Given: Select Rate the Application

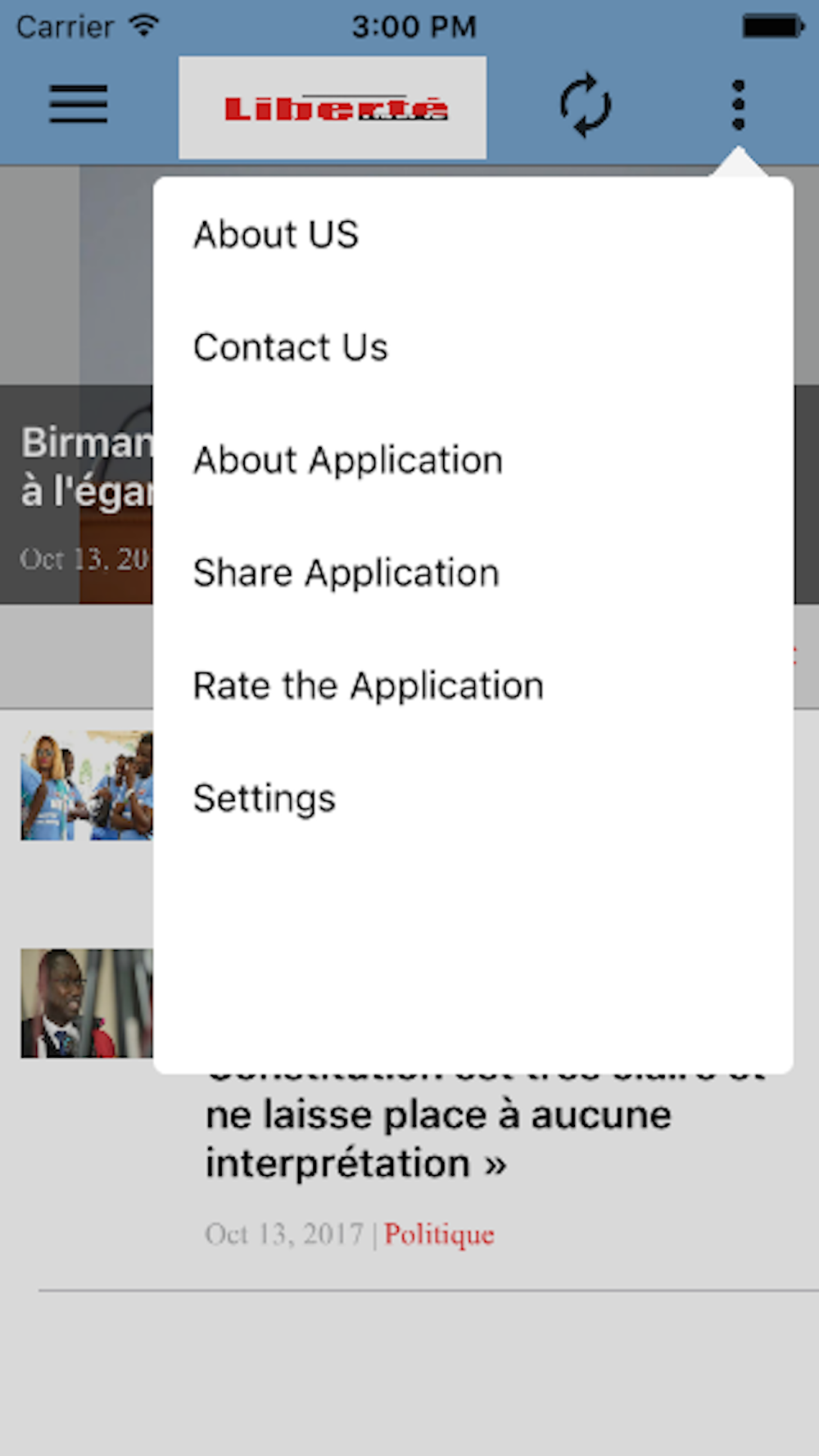Looking at the screenshot, I should pos(473,686).
